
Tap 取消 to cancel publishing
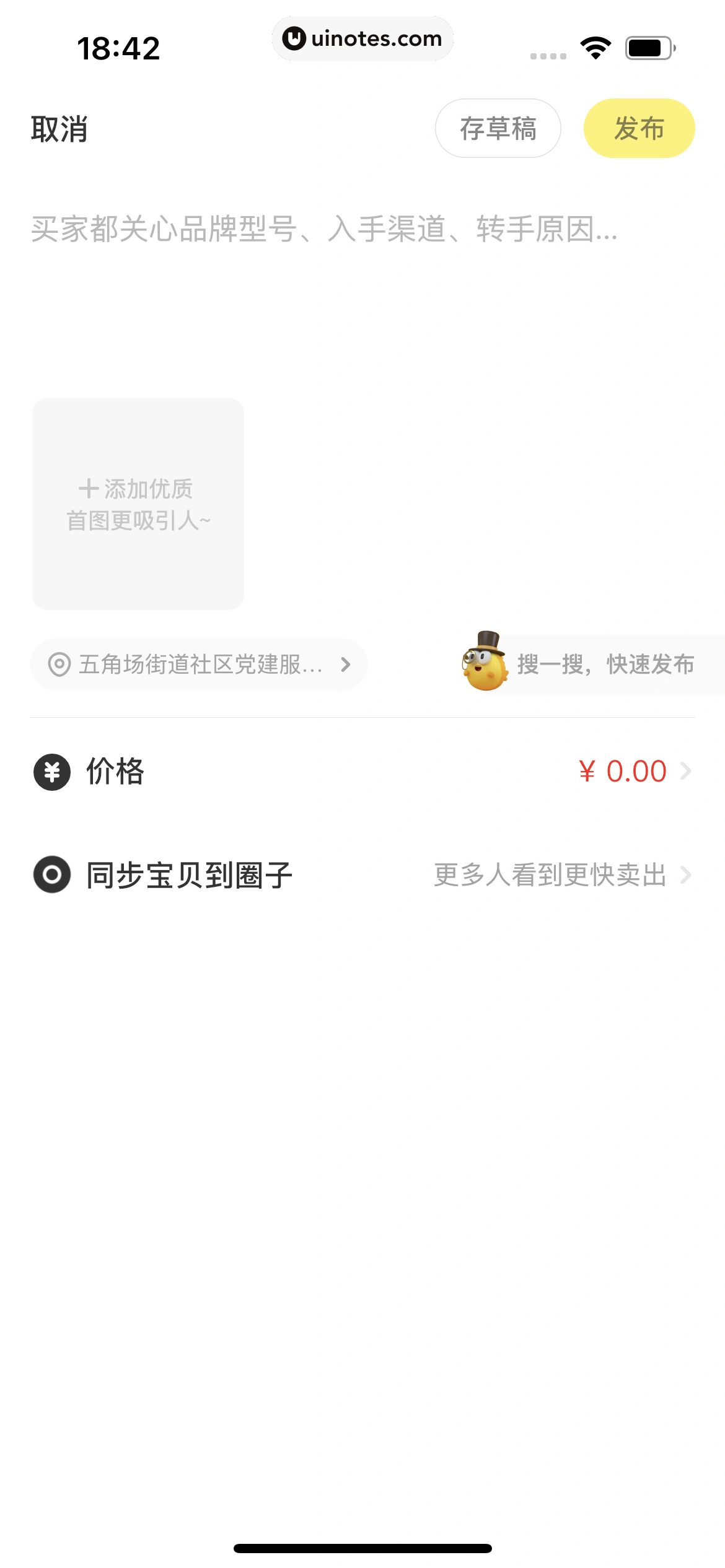click(x=59, y=128)
